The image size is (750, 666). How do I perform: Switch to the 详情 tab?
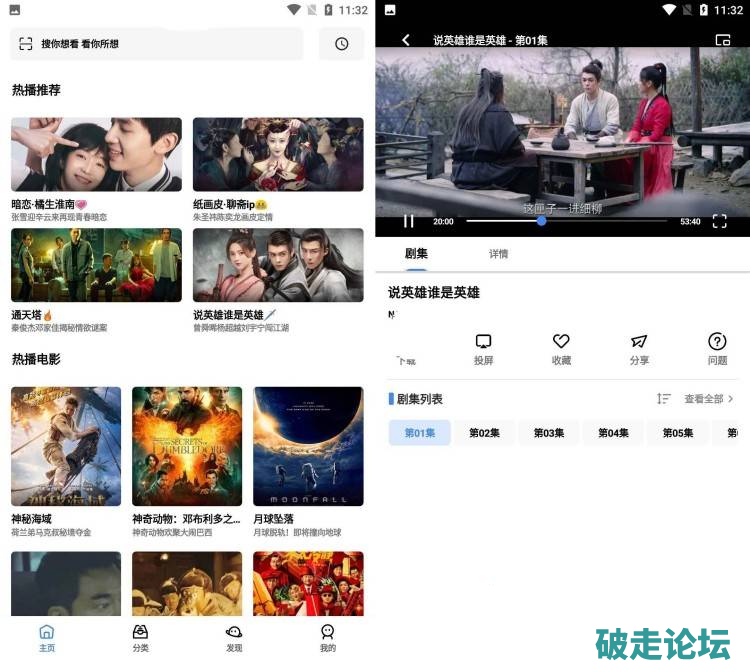(x=498, y=254)
